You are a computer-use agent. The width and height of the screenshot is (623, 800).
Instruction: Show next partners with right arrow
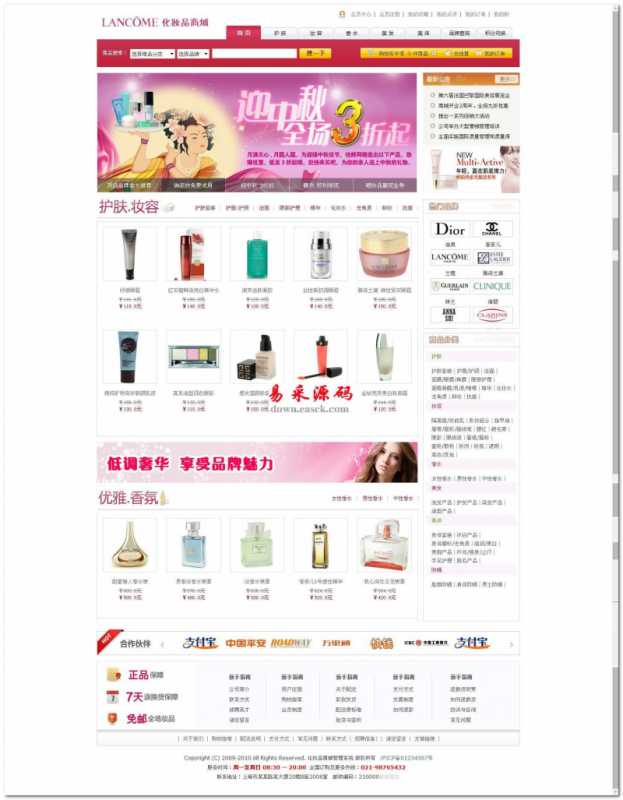(513, 643)
